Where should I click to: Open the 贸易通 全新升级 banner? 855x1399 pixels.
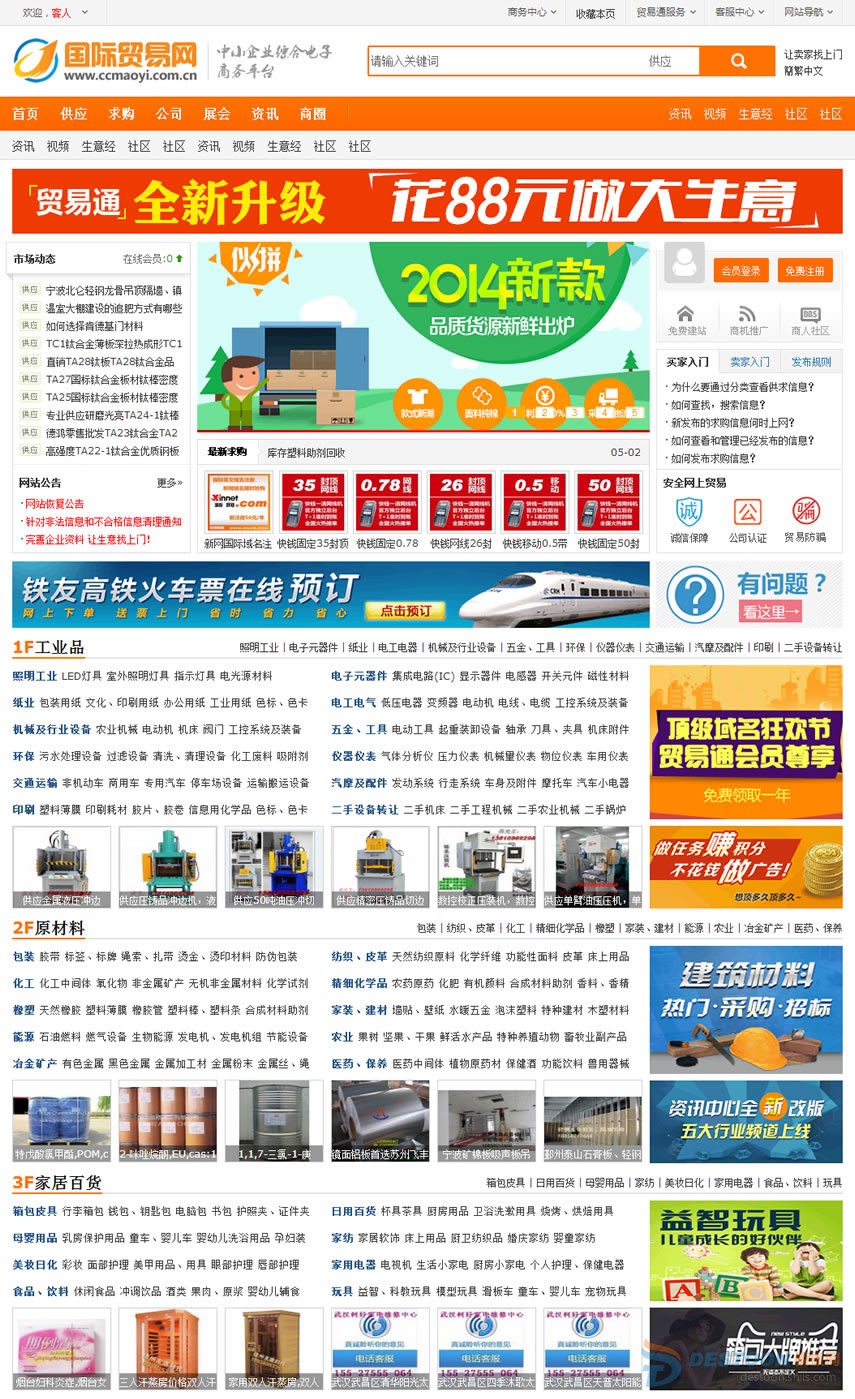tap(427, 201)
